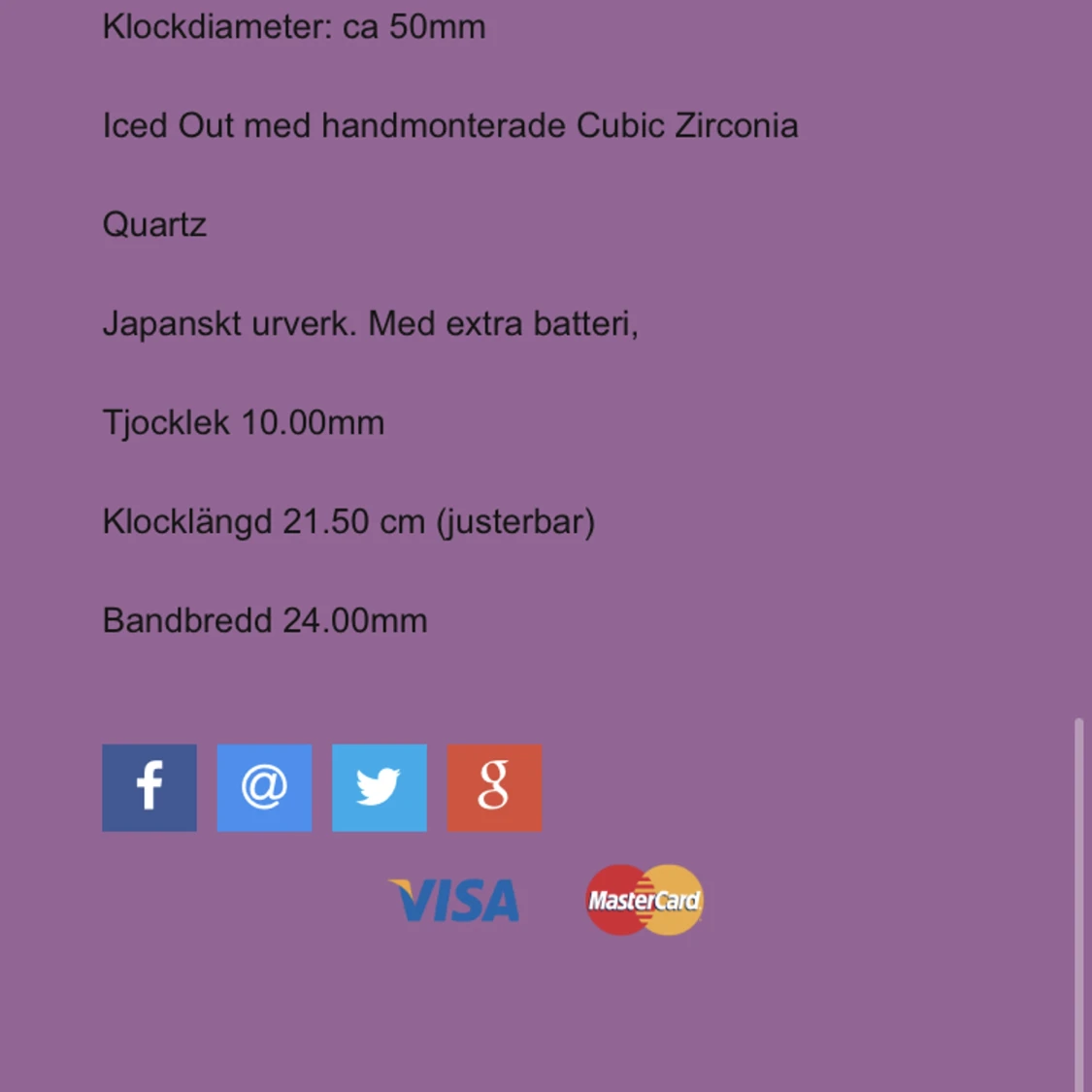This screenshot has width=1092, height=1092.
Task: Share this product on Twitter
Action: coord(379,787)
